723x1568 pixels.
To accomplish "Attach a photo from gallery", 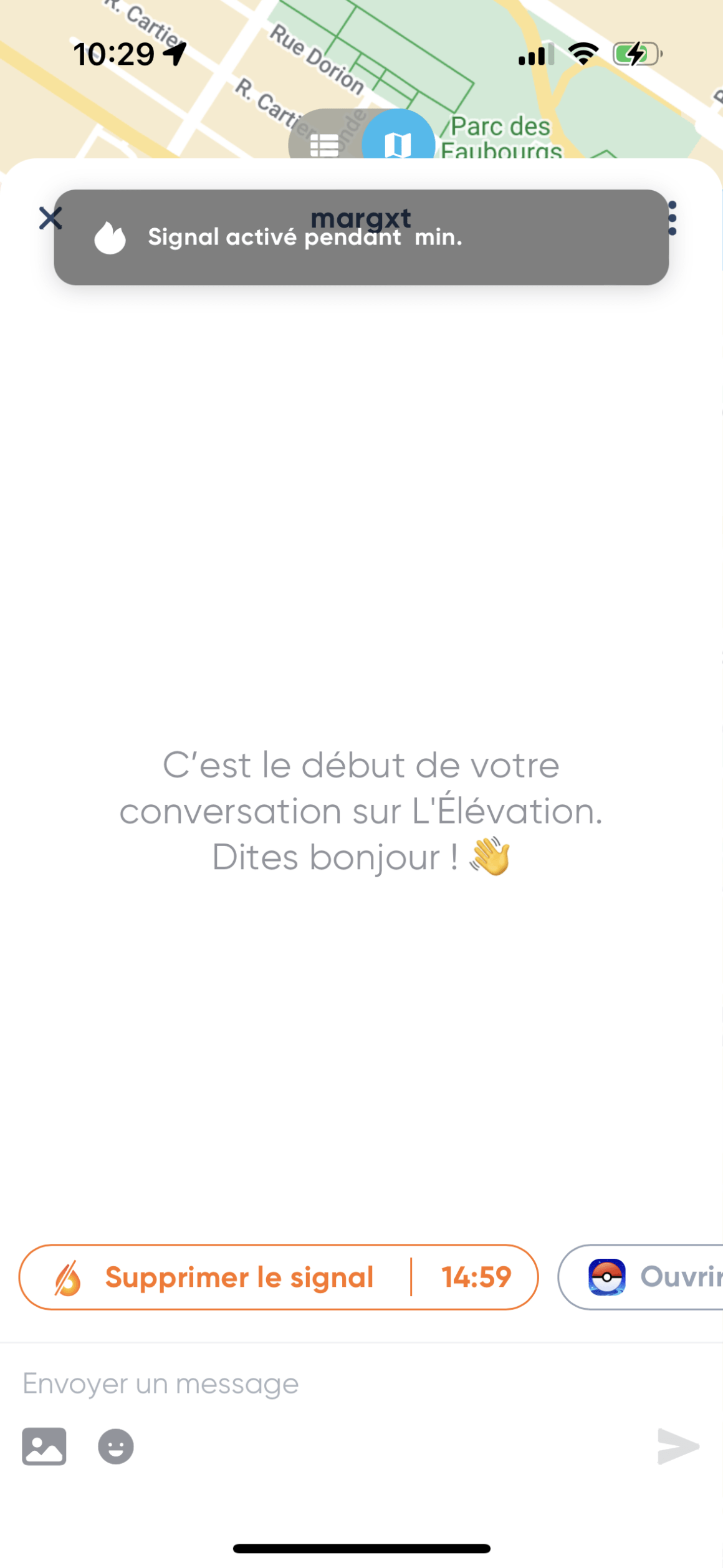I will (x=44, y=1446).
